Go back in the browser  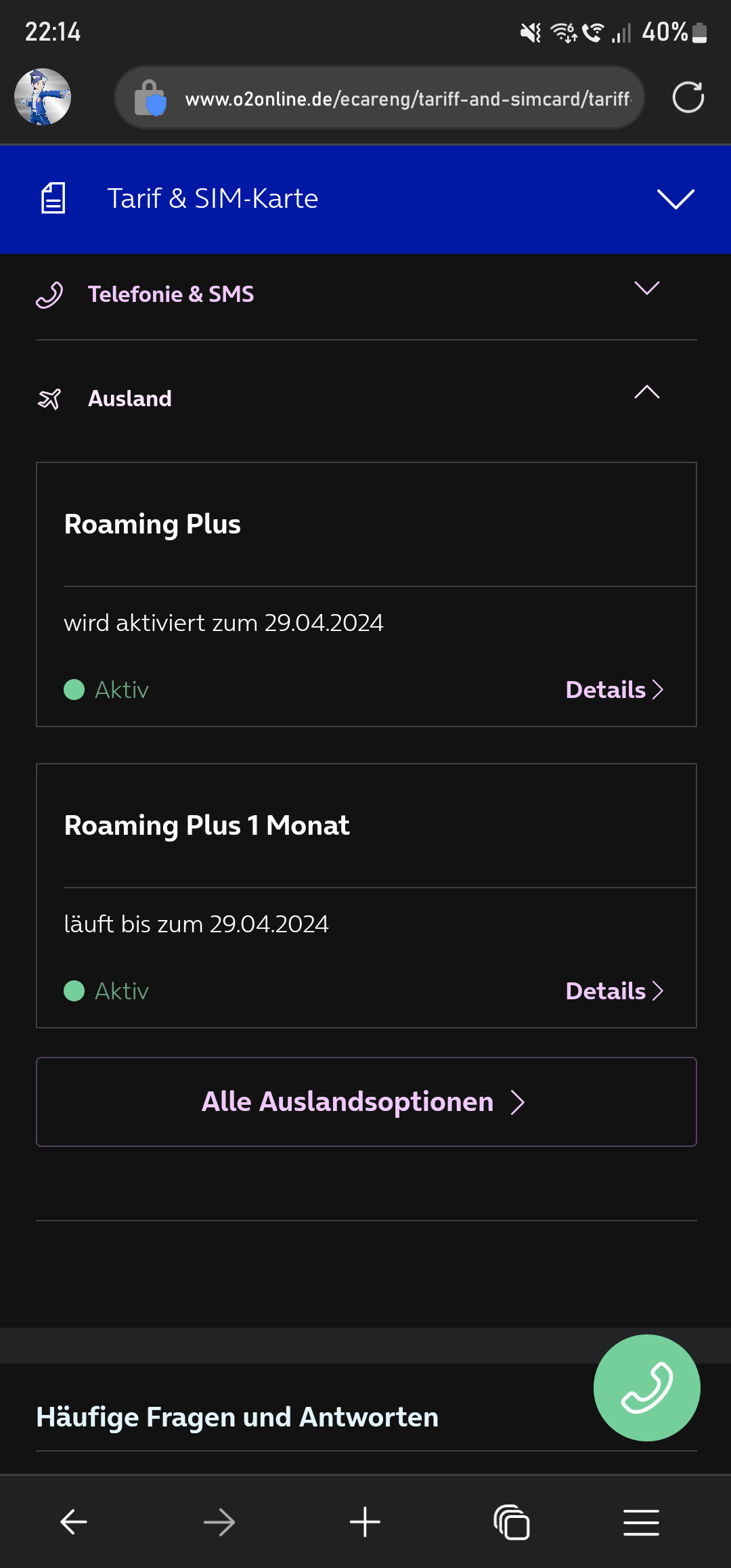[x=73, y=1523]
